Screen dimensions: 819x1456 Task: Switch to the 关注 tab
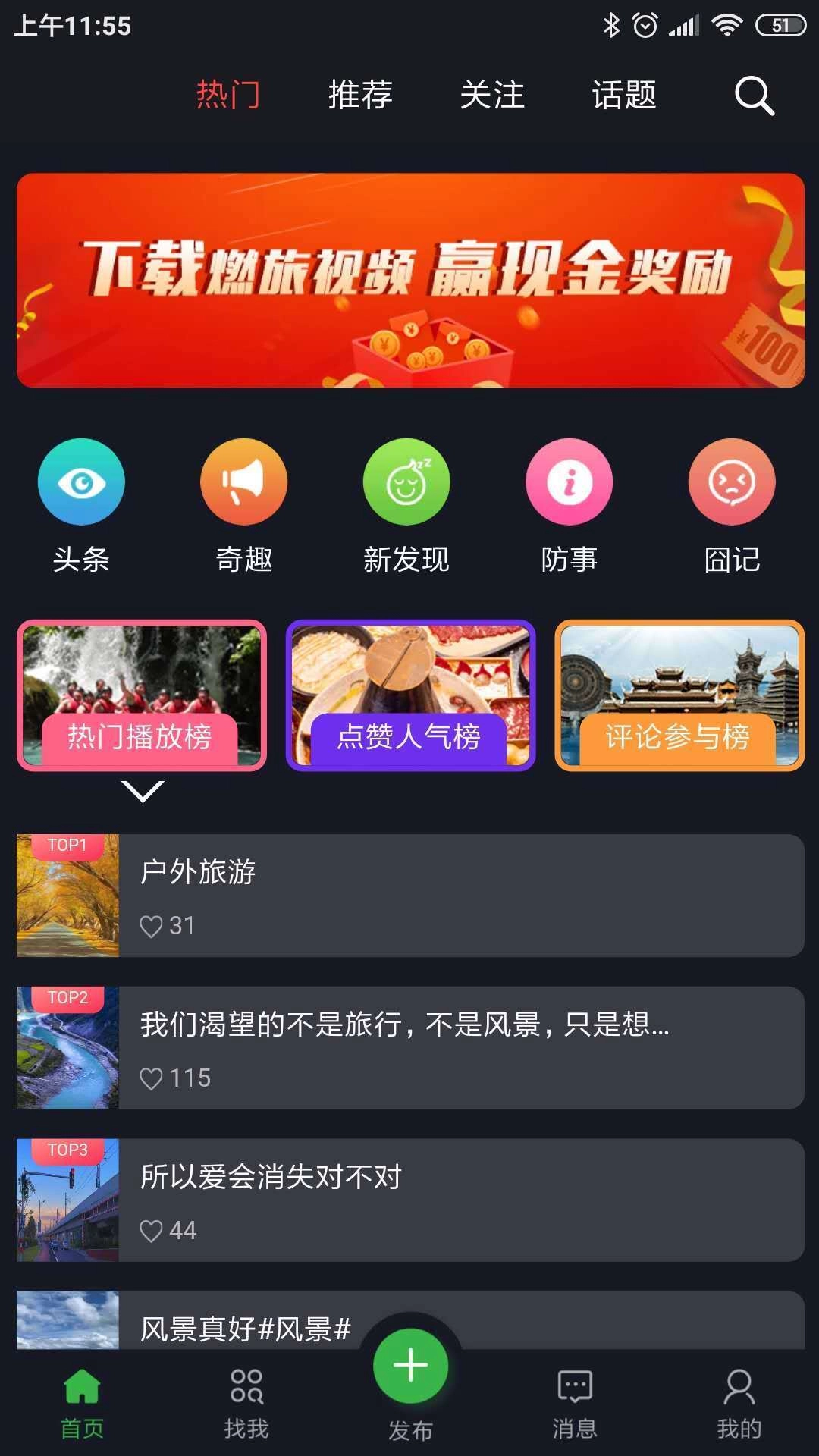tap(492, 96)
